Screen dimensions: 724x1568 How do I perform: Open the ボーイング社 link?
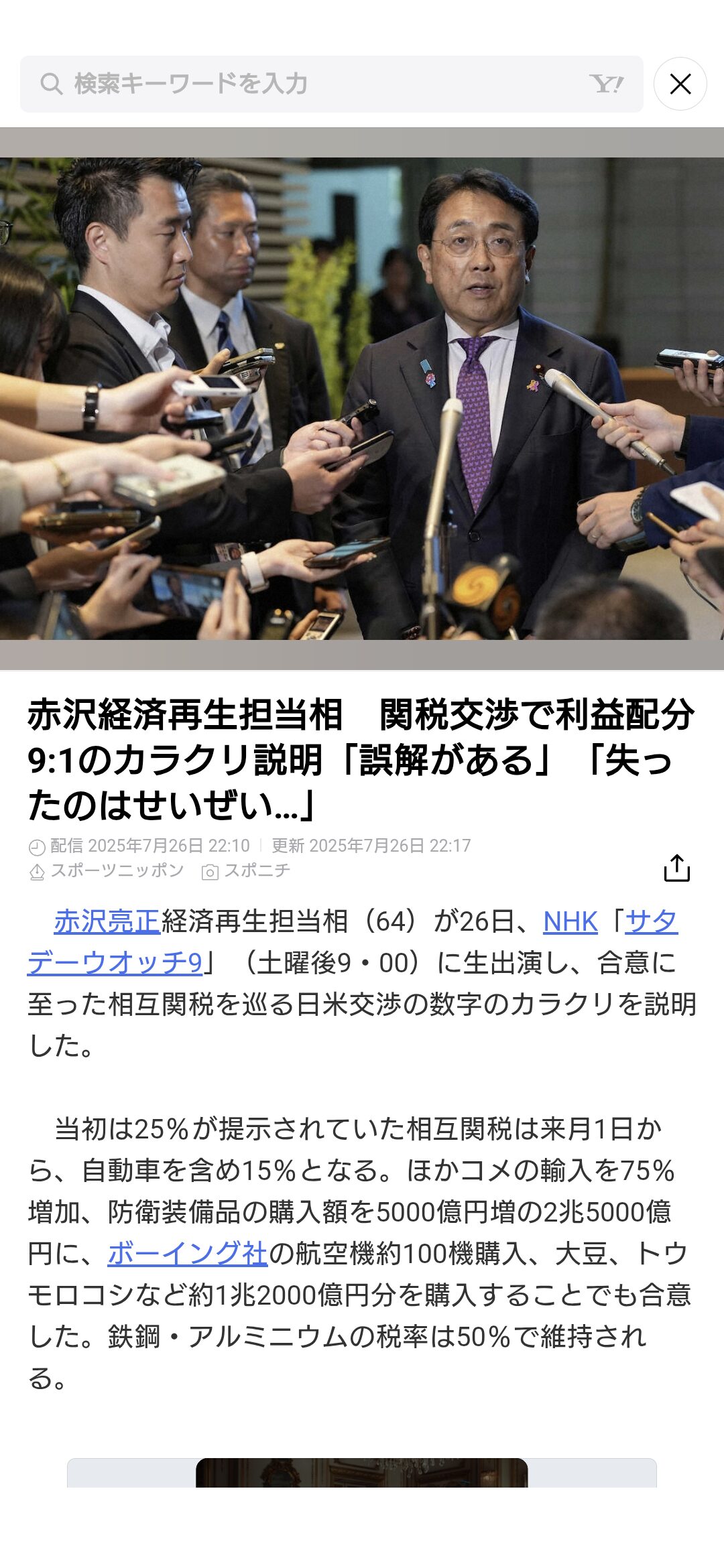188,1253
